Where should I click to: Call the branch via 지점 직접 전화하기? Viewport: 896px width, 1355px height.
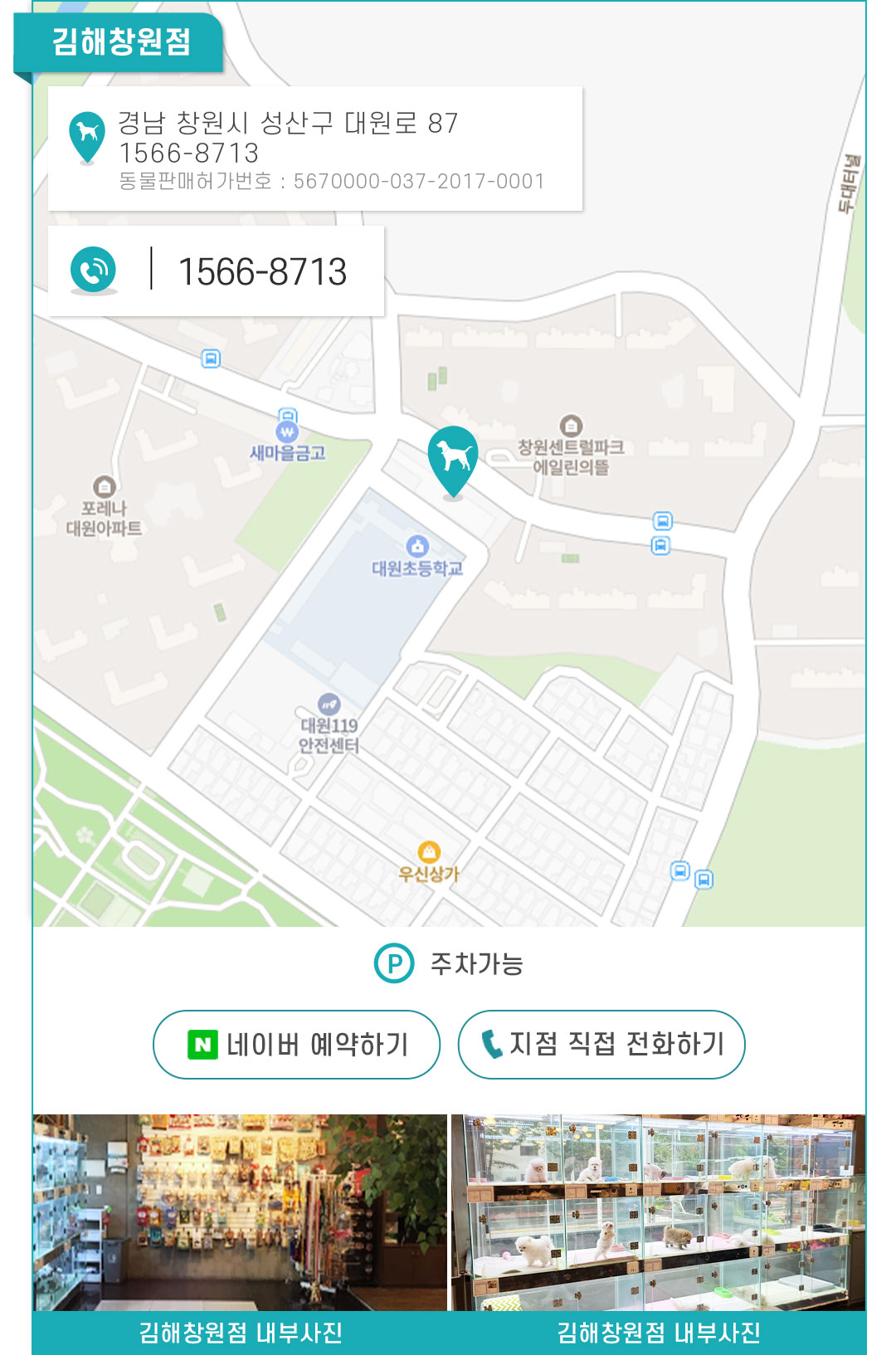(x=601, y=1044)
